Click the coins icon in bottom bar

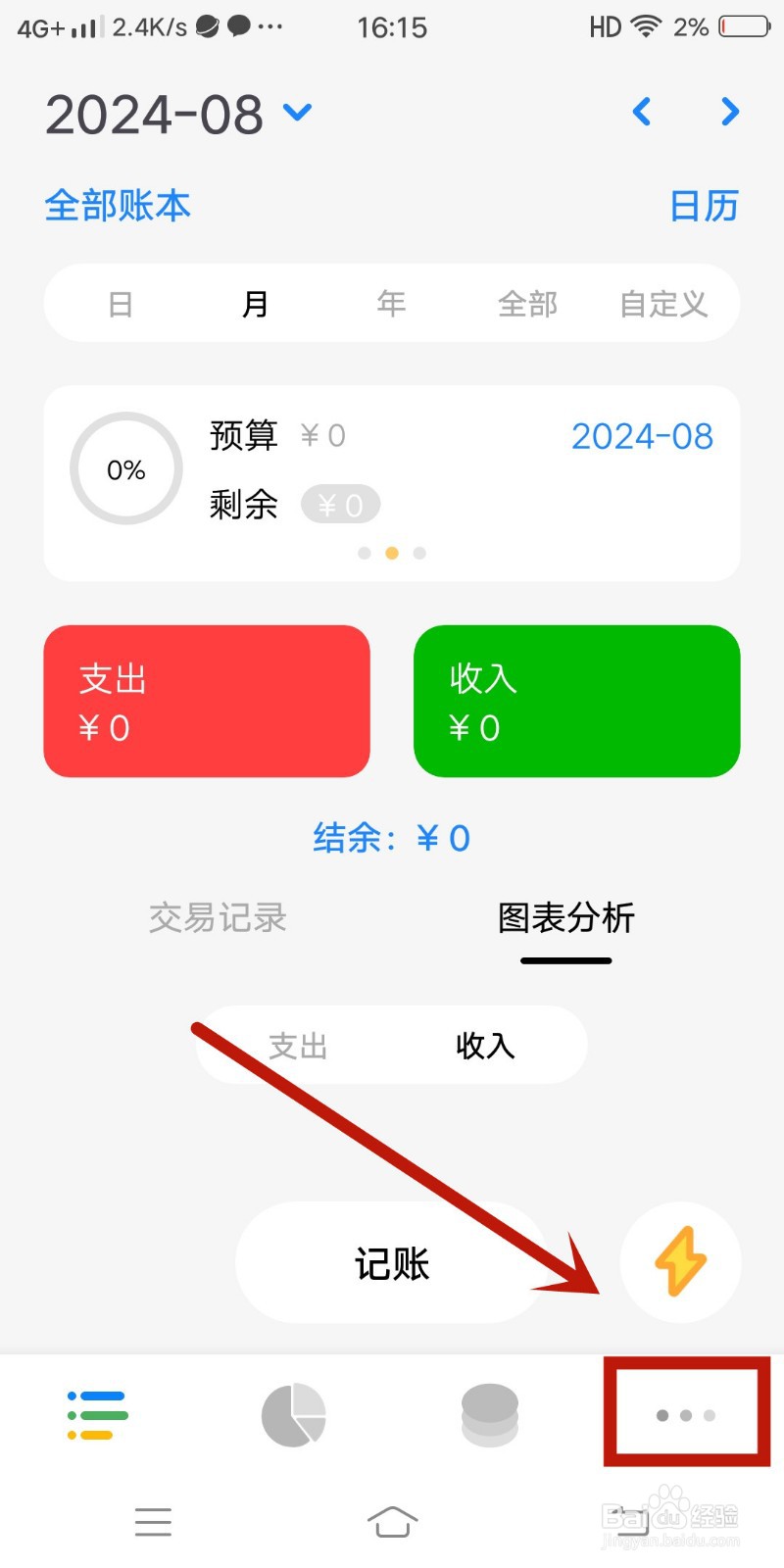[489, 1414]
